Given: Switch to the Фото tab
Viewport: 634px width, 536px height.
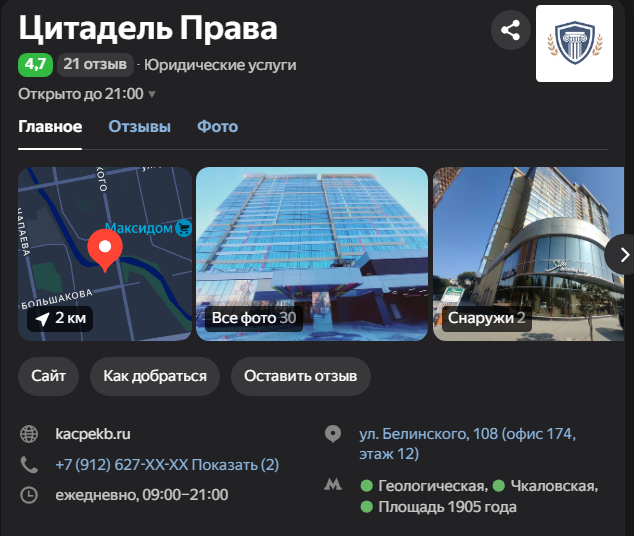Looking at the screenshot, I should [217, 127].
